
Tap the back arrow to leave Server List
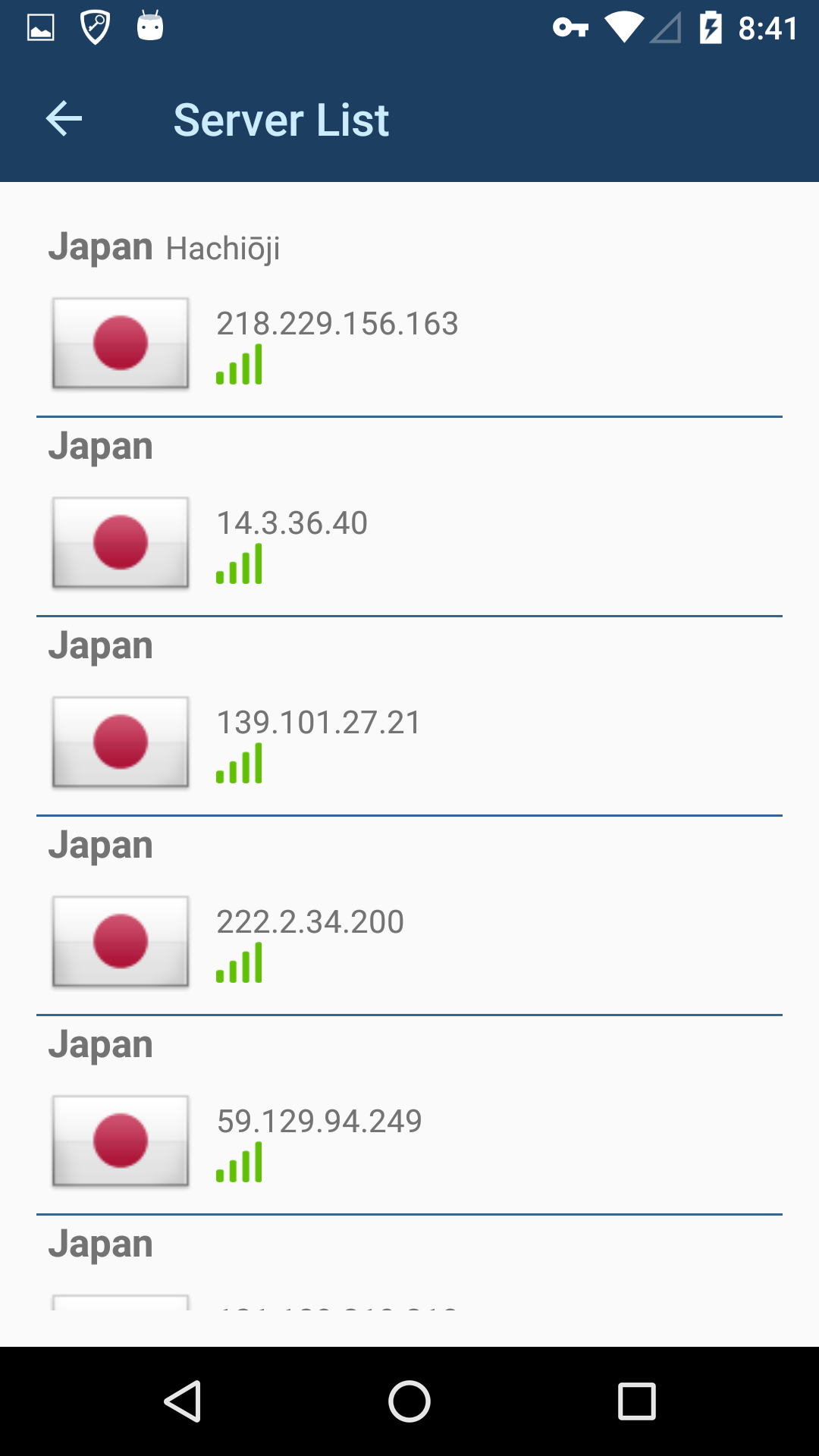[64, 118]
